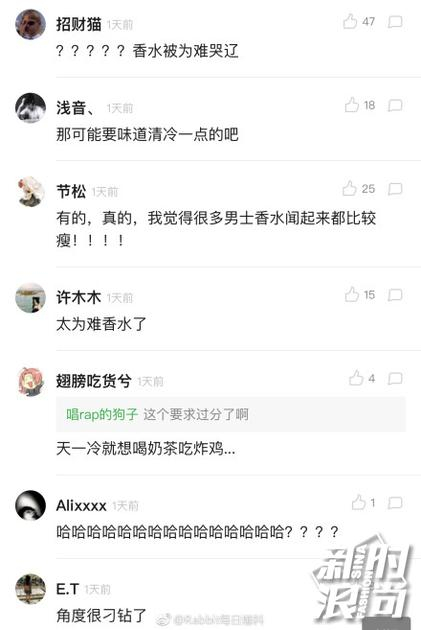Open the quoted user 唱rap的狗子
The width and height of the screenshot is (421, 630).
pyautogui.click(x=102, y=414)
